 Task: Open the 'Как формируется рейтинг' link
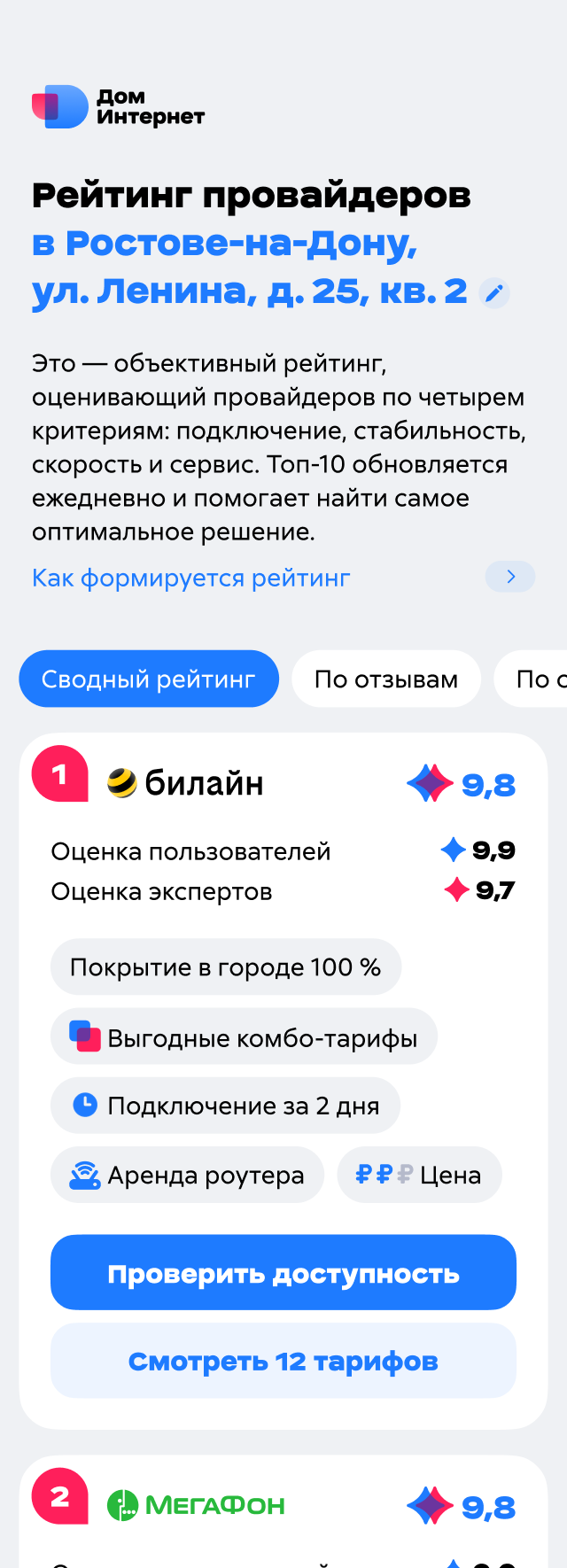[191, 578]
